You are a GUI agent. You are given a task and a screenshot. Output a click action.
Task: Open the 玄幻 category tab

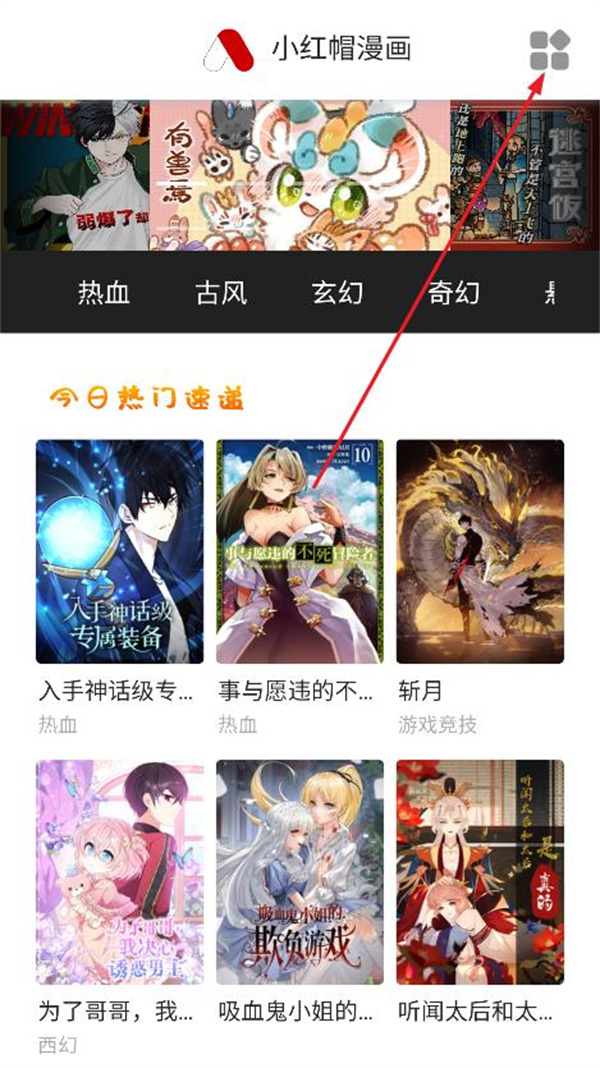tap(337, 292)
